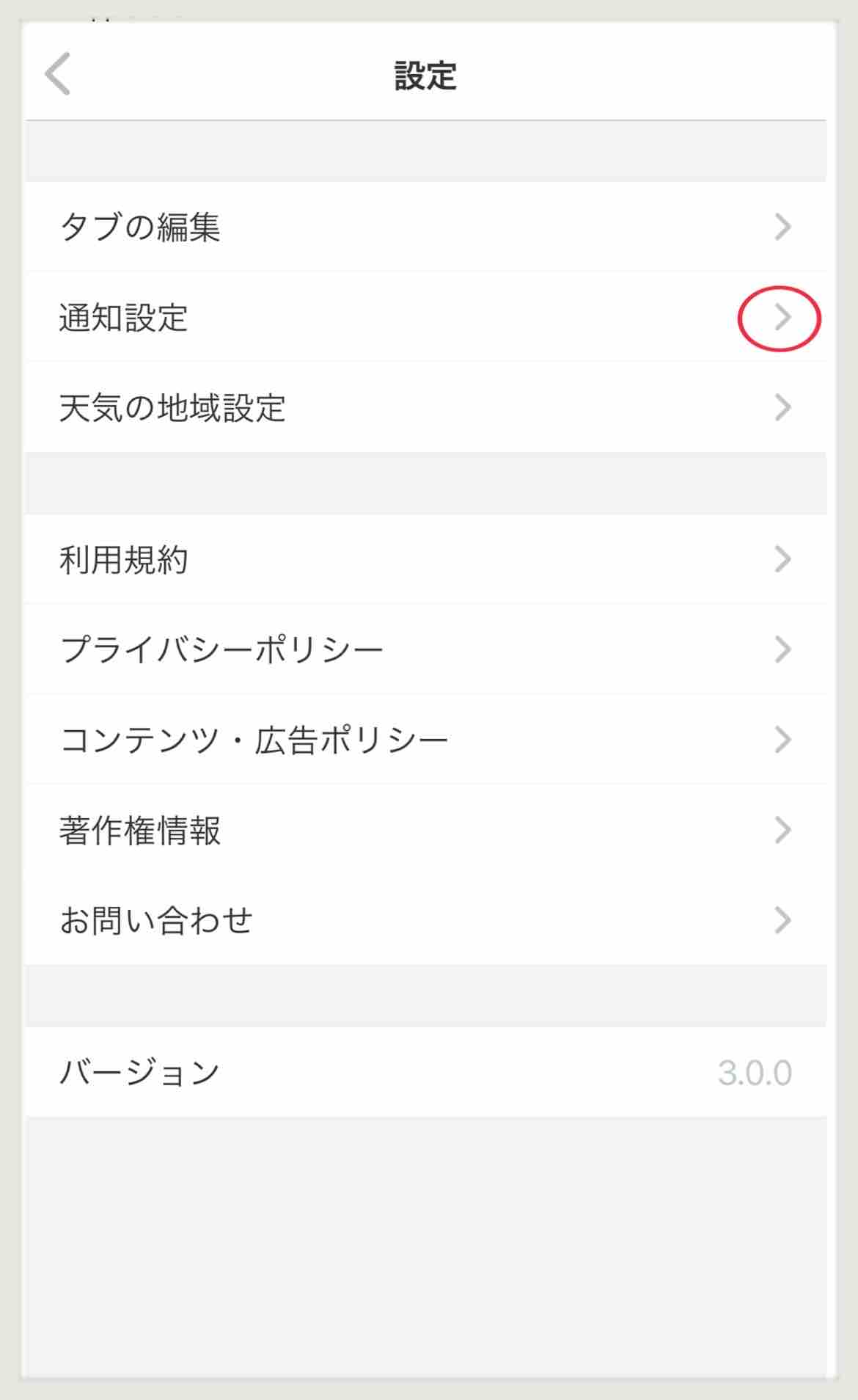Screen dimensions: 858x1400
Task: Go back from the 設定 screen
Action: click(58, 74)
